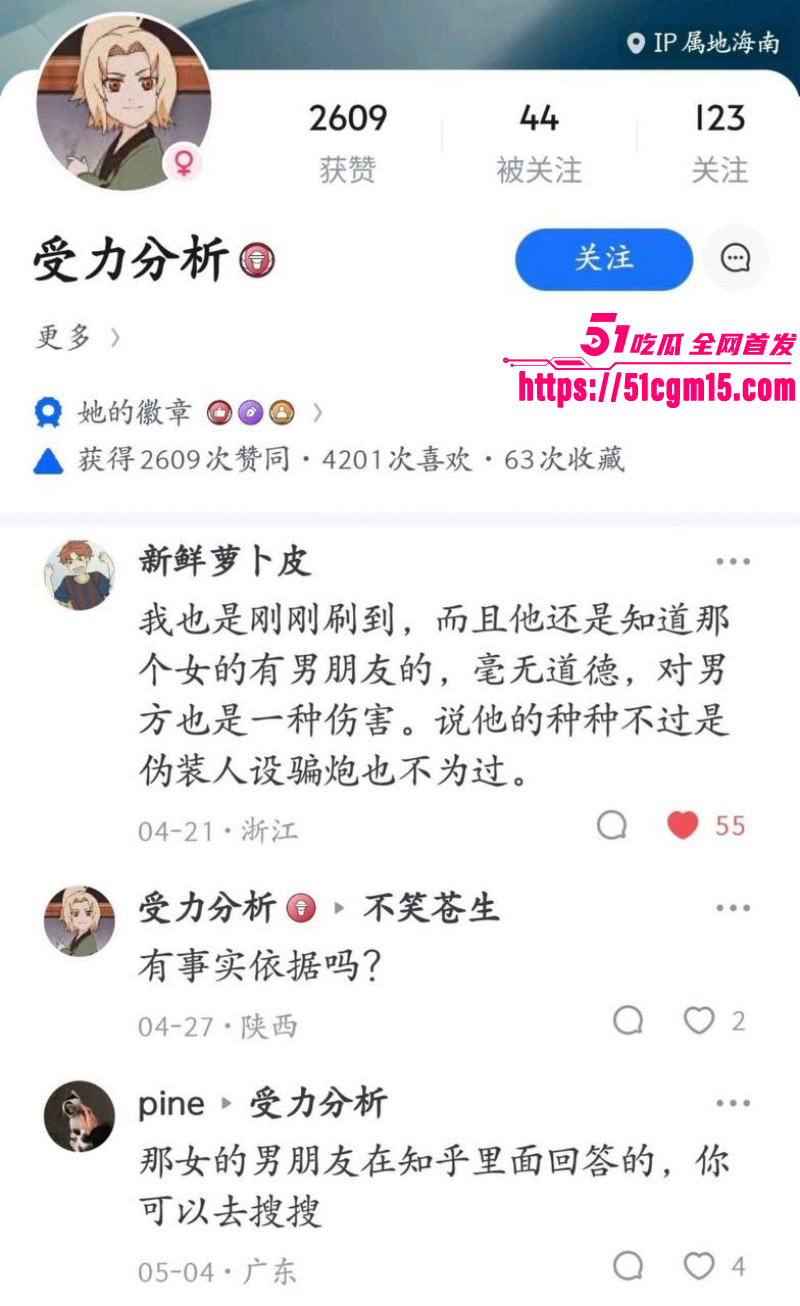Toggle the like heart on pine's comment
Screen dimensions: 800x1306
(x=697, y=1266)
